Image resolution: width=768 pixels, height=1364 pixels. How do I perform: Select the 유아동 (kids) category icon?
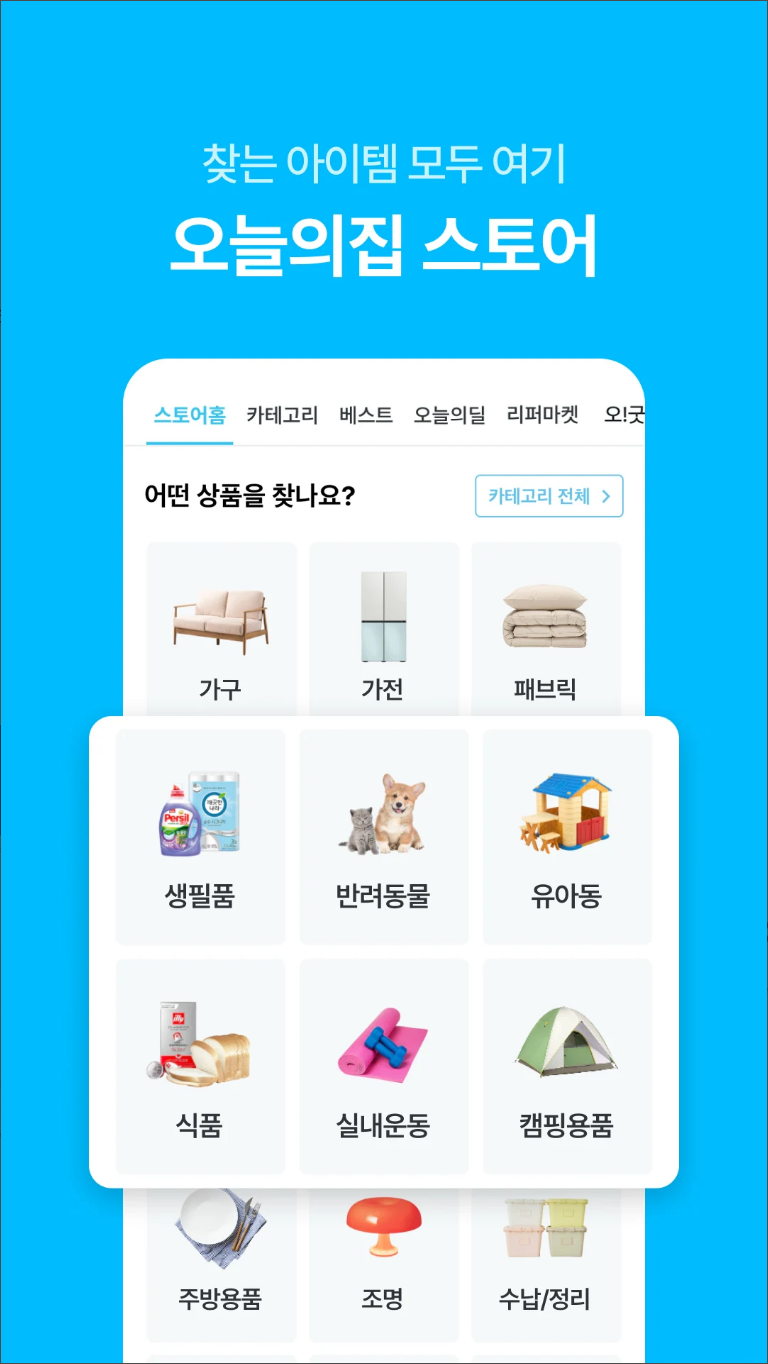click(x=567, y=835)
